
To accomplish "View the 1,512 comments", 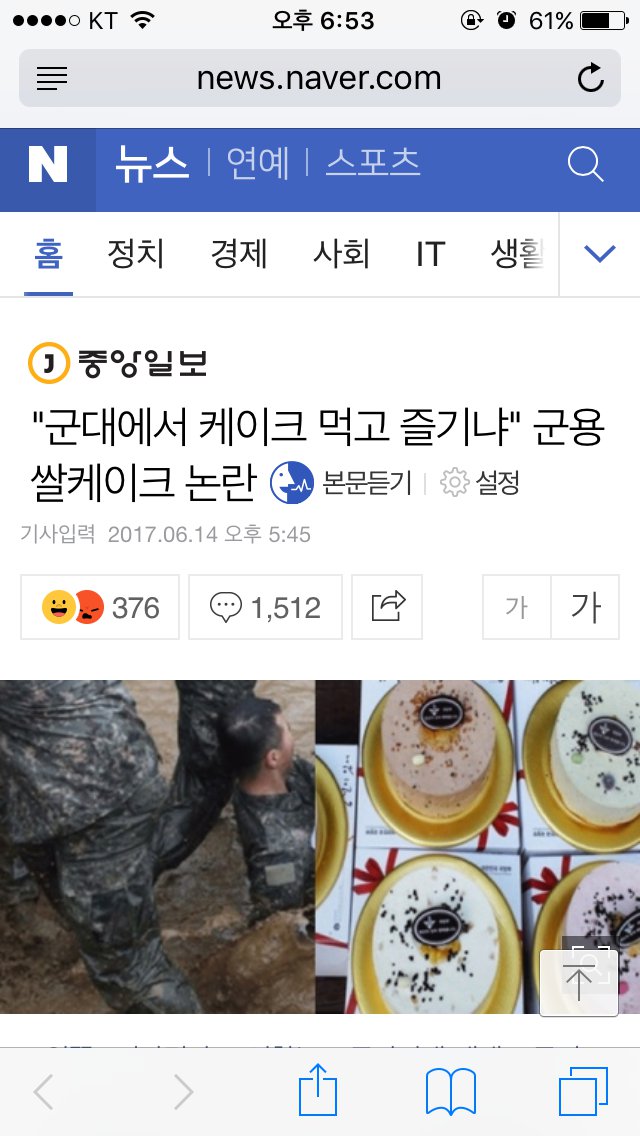I will [265, 607].
